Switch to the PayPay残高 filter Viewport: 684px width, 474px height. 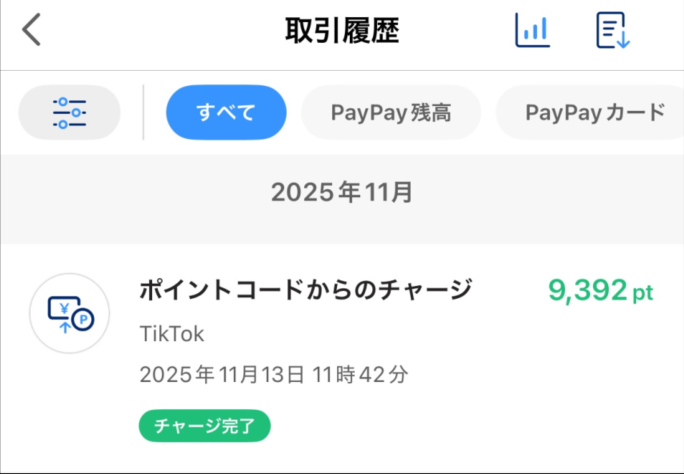[391, 112]
